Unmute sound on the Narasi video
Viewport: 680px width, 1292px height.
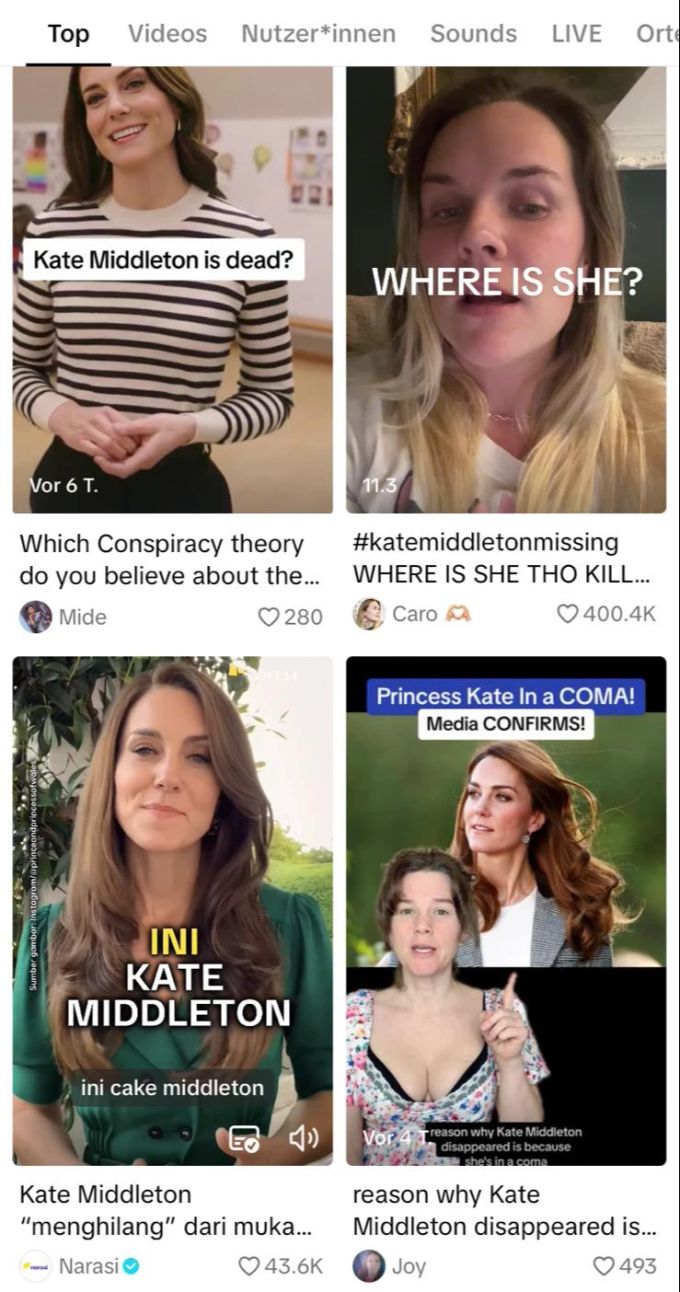click(303, 1137)
